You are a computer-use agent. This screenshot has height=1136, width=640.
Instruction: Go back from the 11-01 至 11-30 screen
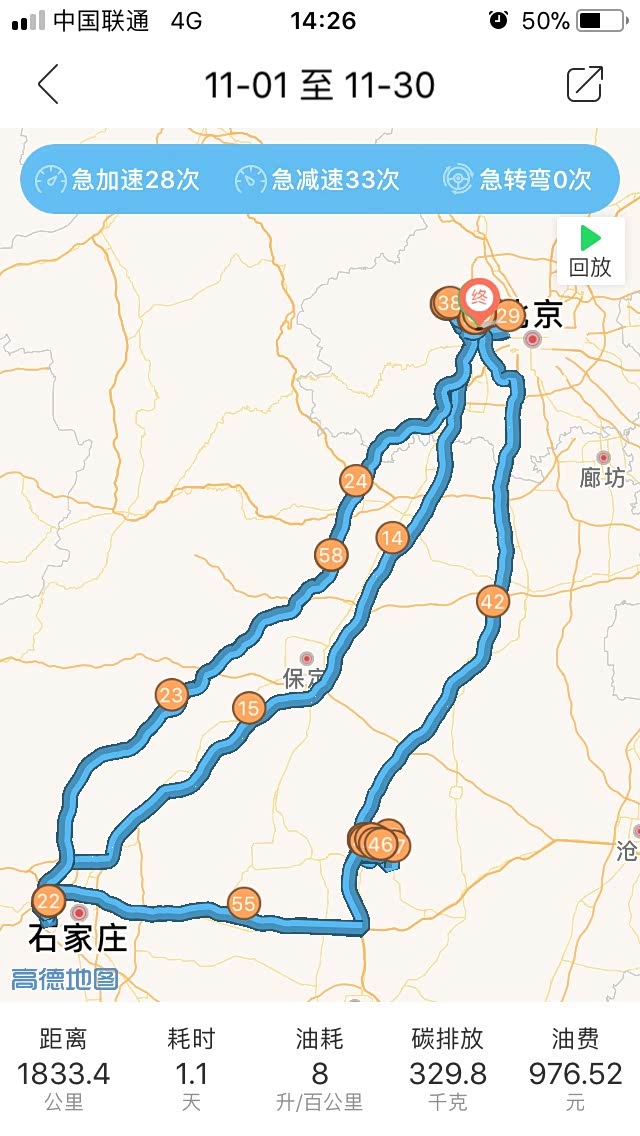coord(48,84)
